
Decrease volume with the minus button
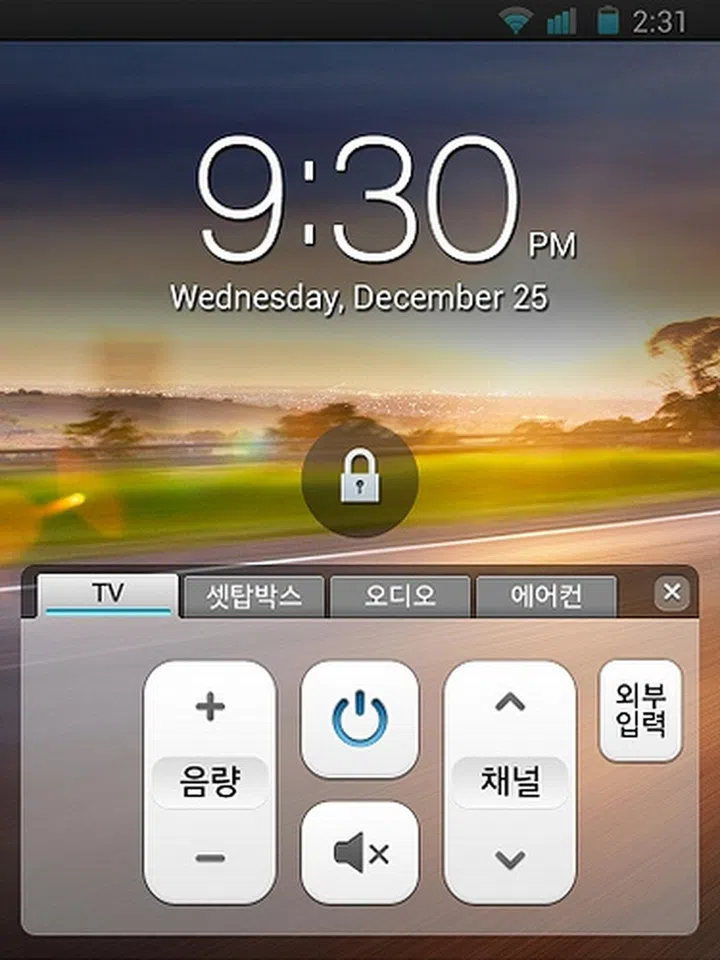(x=210, y=858)
